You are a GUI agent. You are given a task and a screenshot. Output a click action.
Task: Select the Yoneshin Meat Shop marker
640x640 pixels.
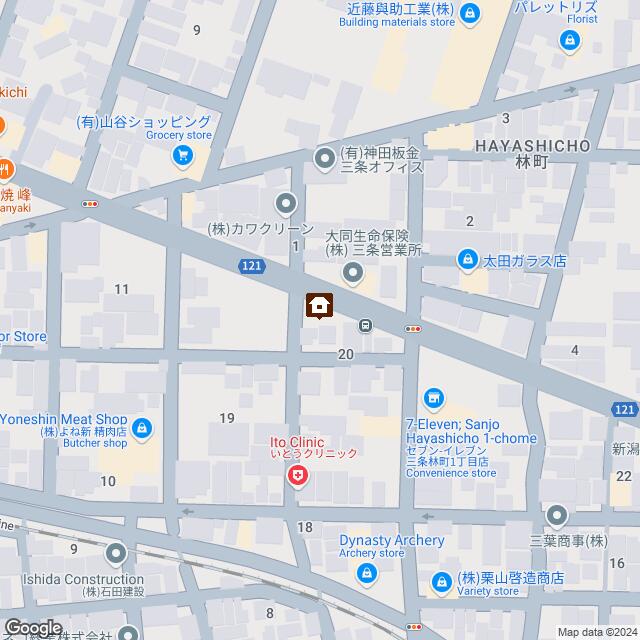142,428
